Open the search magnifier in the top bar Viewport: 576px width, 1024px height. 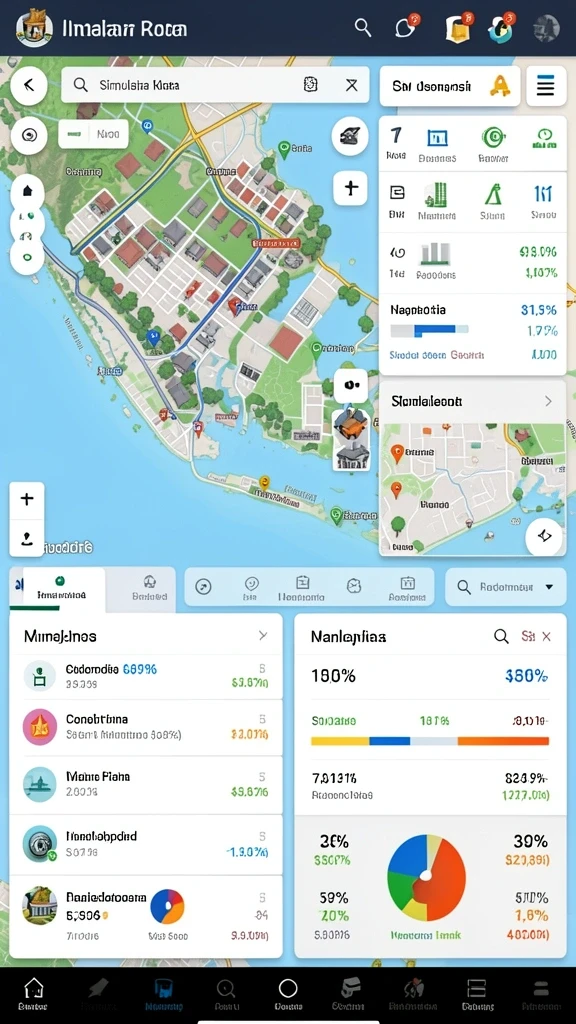pos(362,27)
